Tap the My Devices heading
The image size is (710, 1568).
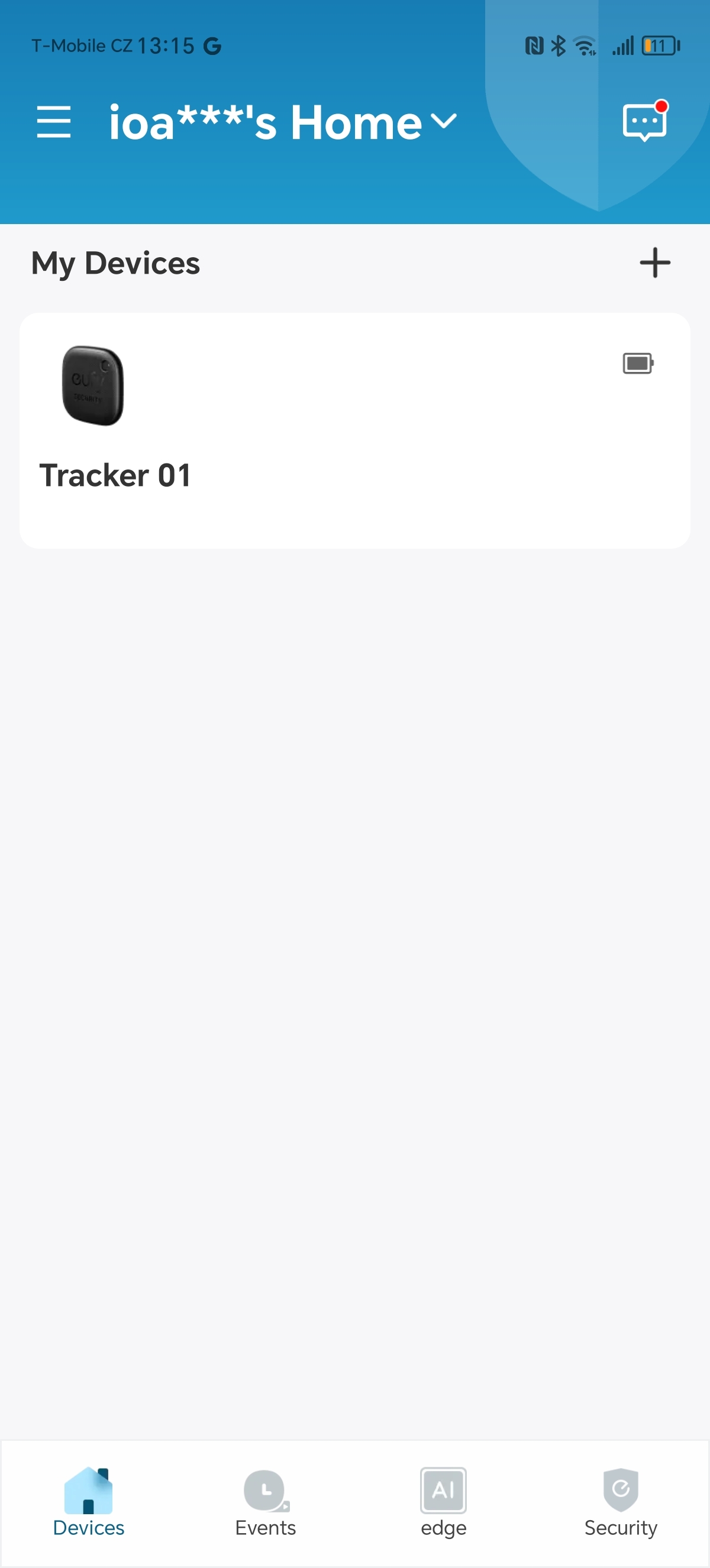(x=115, y=263)
